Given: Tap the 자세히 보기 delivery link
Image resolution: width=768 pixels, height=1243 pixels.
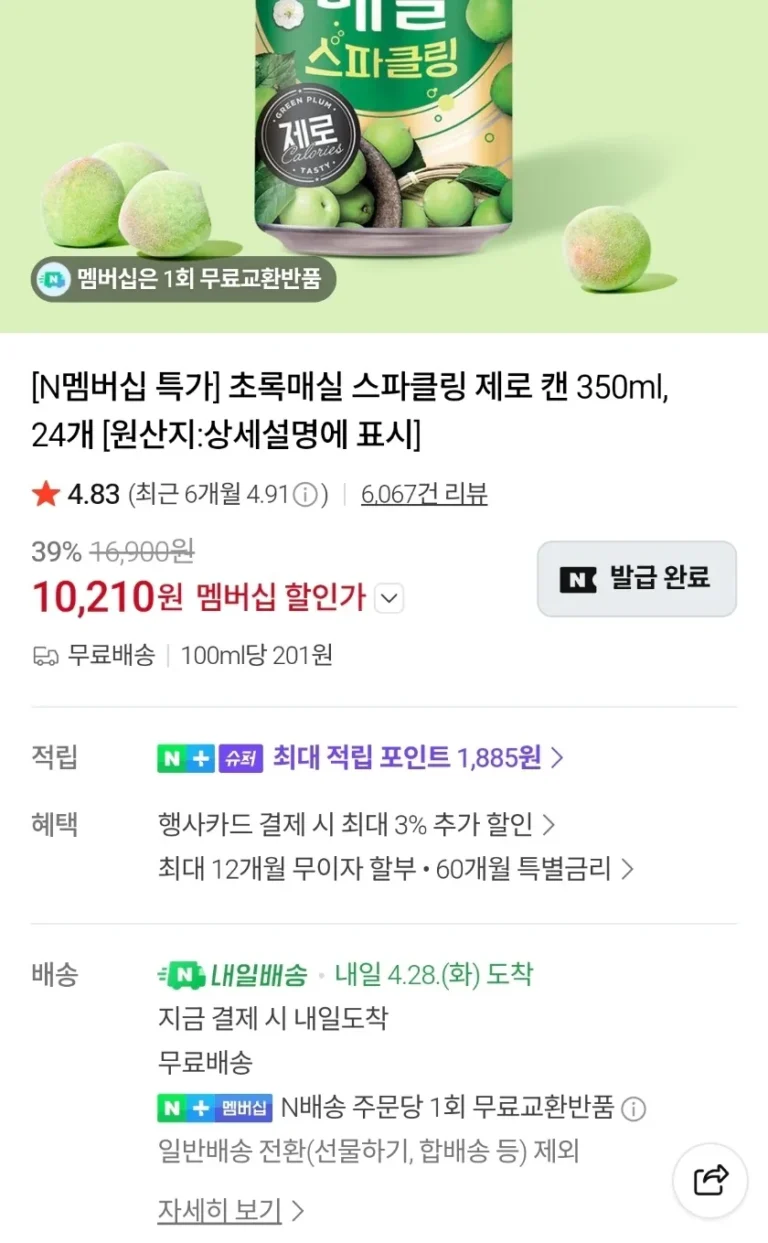Looking at the screenshot, I should point(230,1211).
